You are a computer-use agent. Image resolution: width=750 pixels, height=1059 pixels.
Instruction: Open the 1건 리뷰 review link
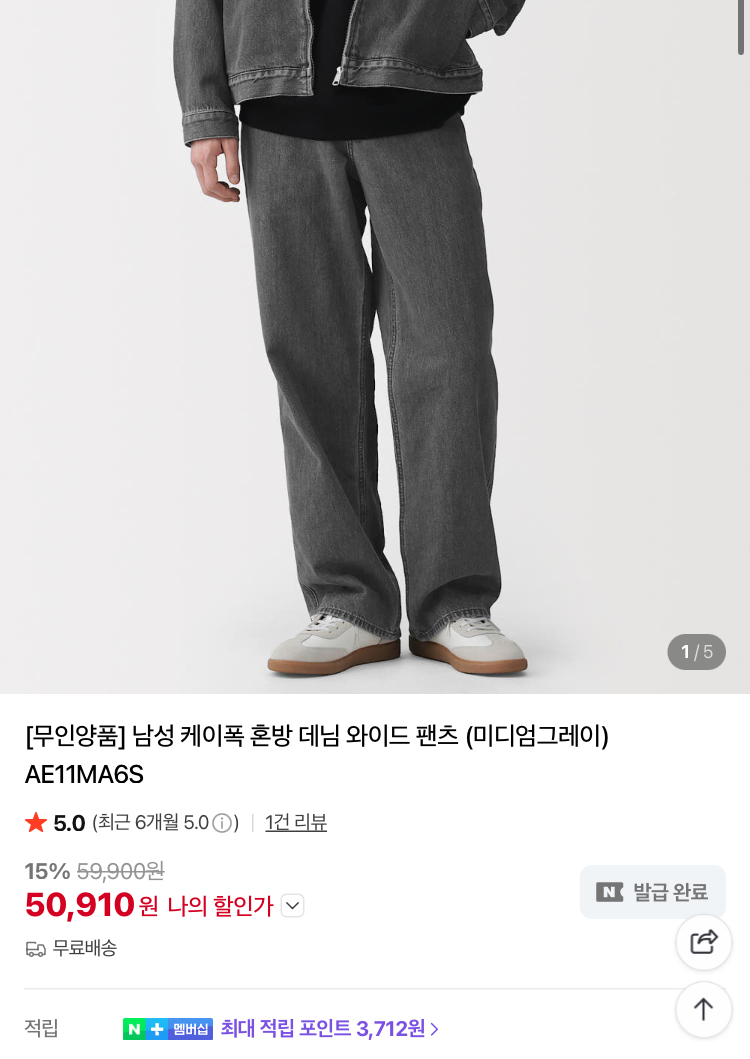(296, 823)
